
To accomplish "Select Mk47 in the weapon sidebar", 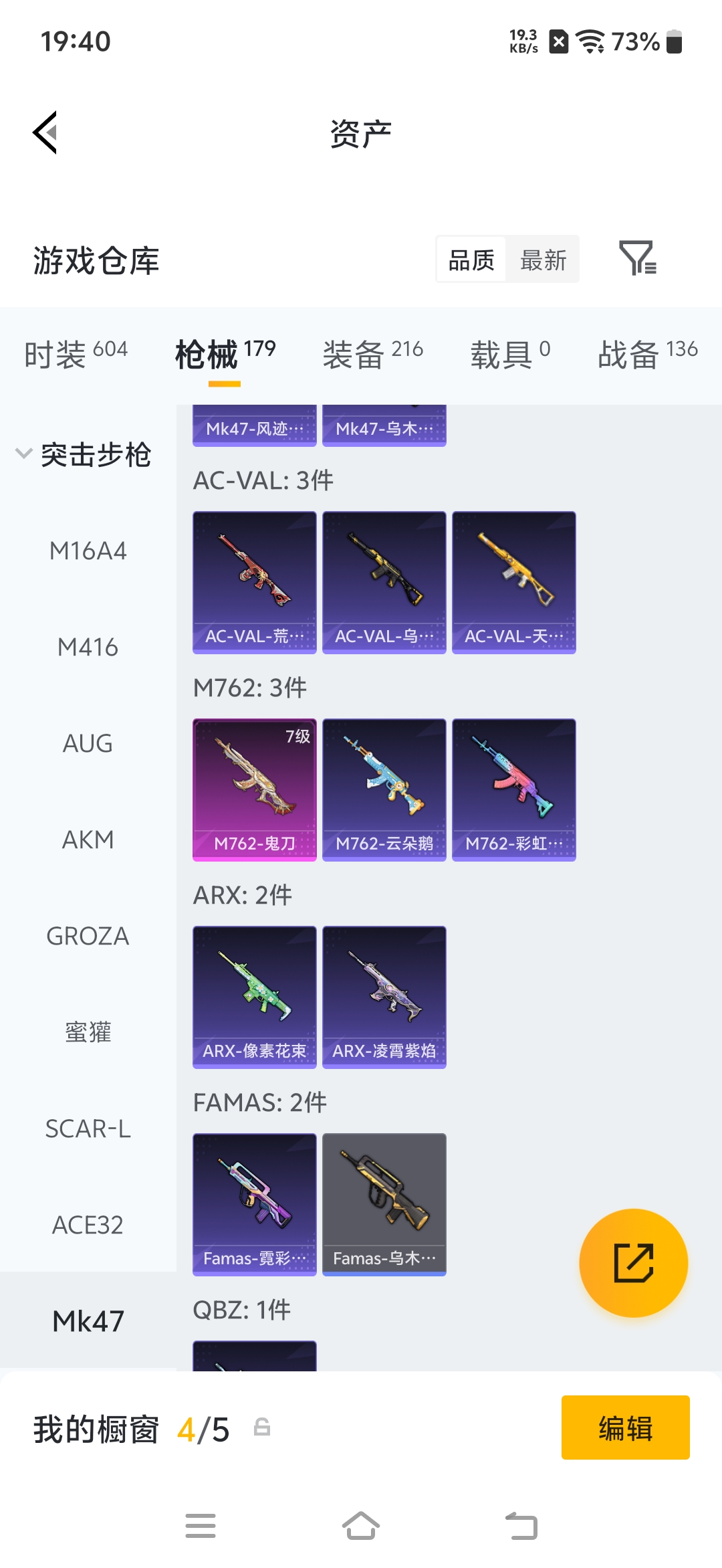I will [88, 1320].
